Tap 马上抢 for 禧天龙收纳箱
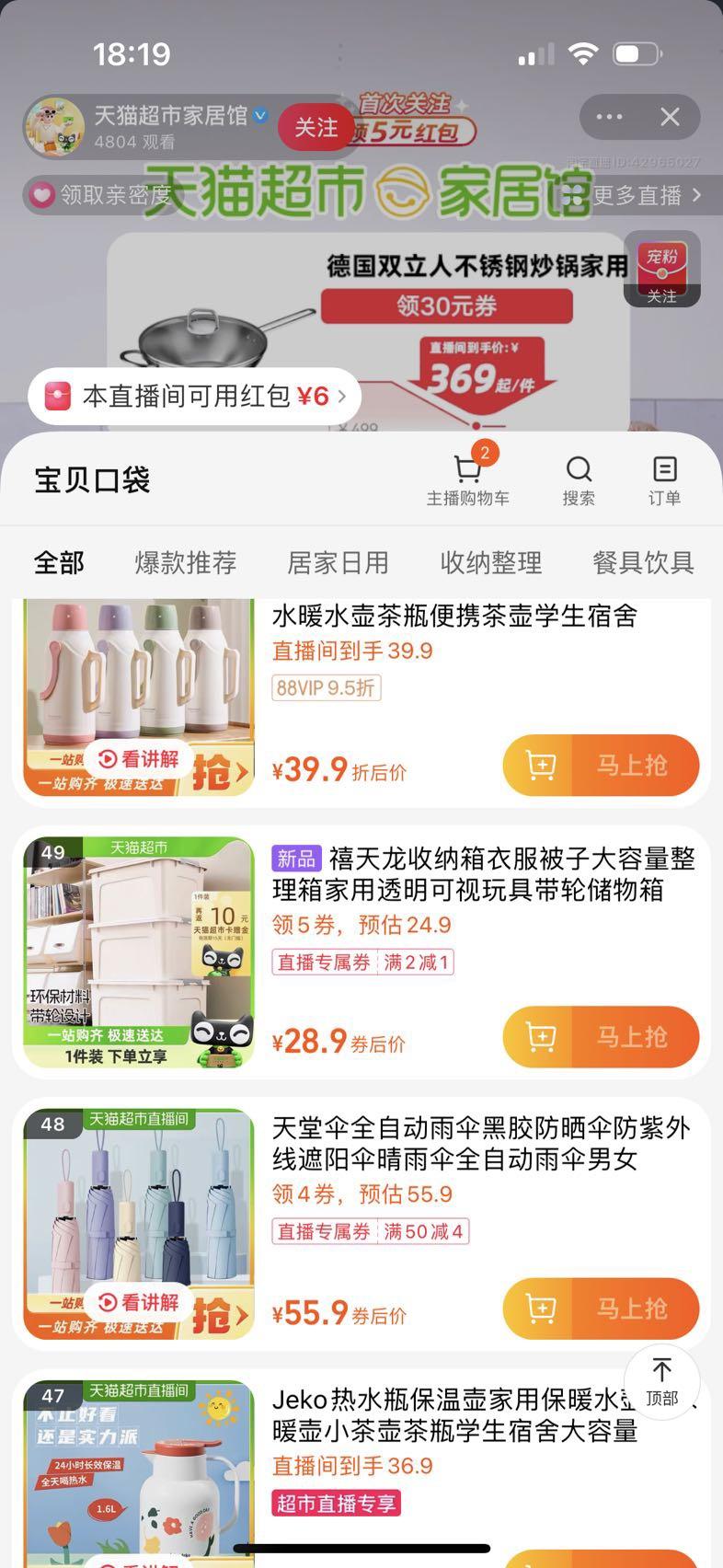 coord(601,1037)
